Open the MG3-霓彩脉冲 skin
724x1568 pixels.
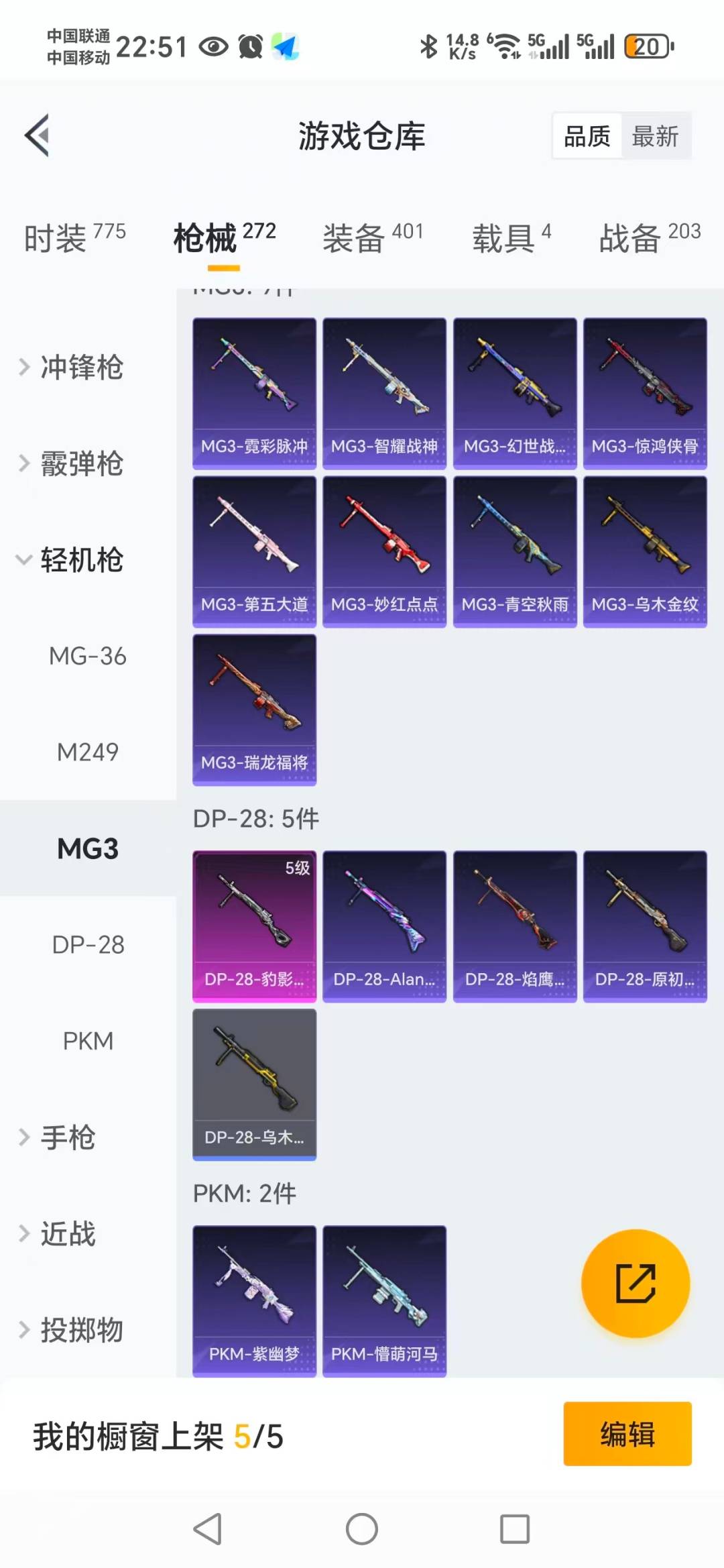[254, 393]
